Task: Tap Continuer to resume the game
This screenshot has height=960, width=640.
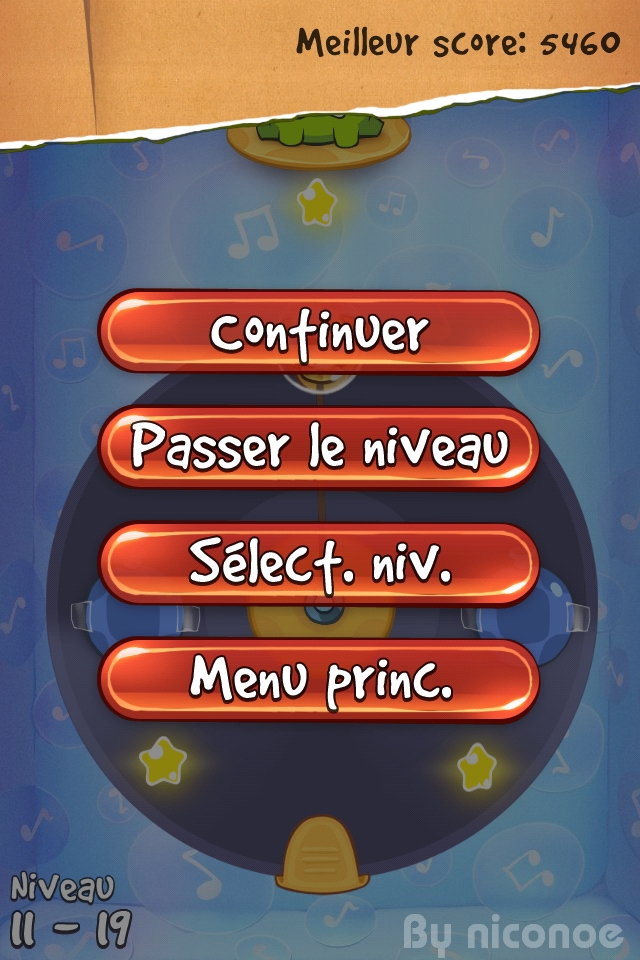Action: point(319,332)
